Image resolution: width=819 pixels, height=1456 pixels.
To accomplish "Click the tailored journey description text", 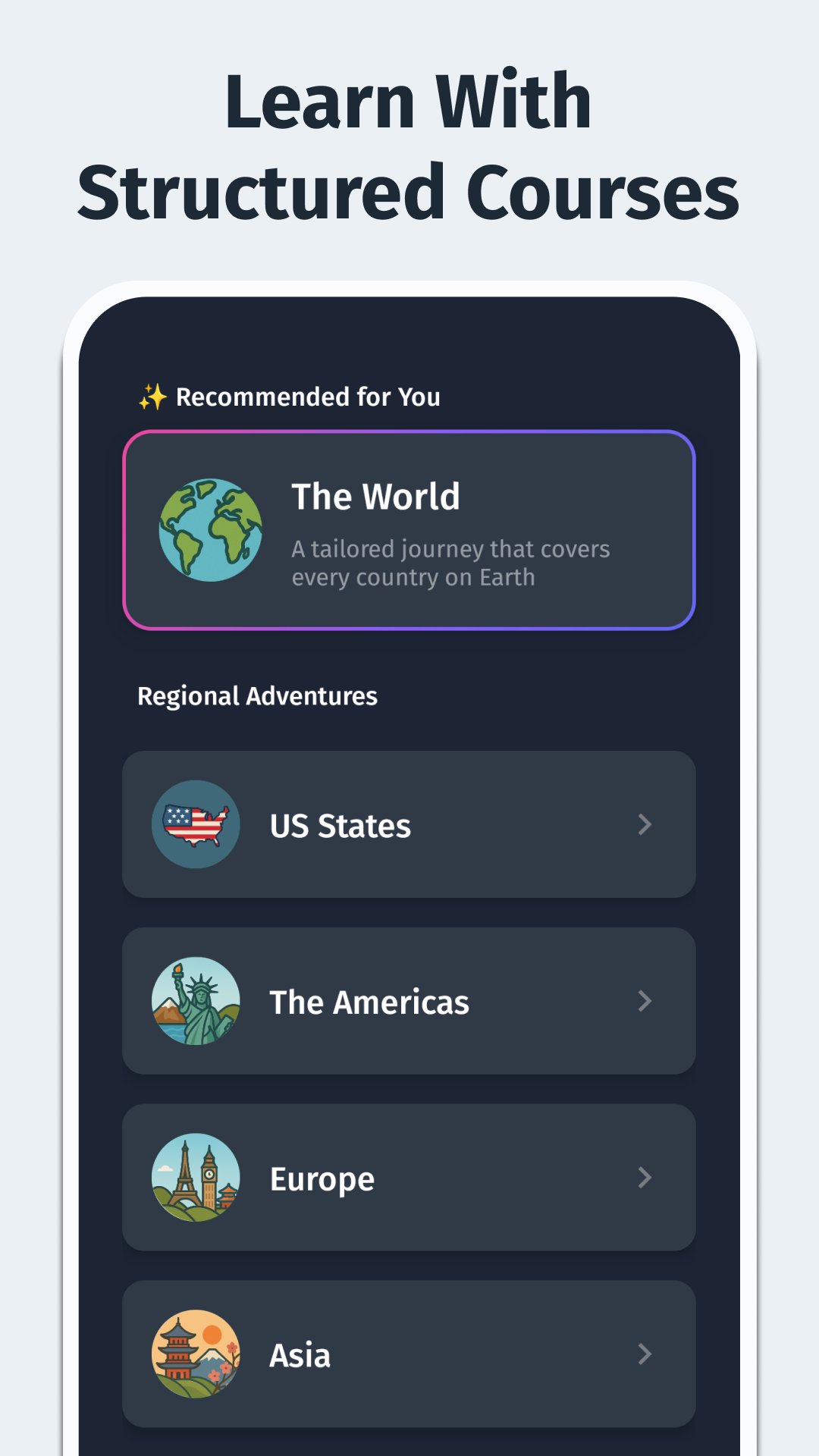I will (452, 562).
